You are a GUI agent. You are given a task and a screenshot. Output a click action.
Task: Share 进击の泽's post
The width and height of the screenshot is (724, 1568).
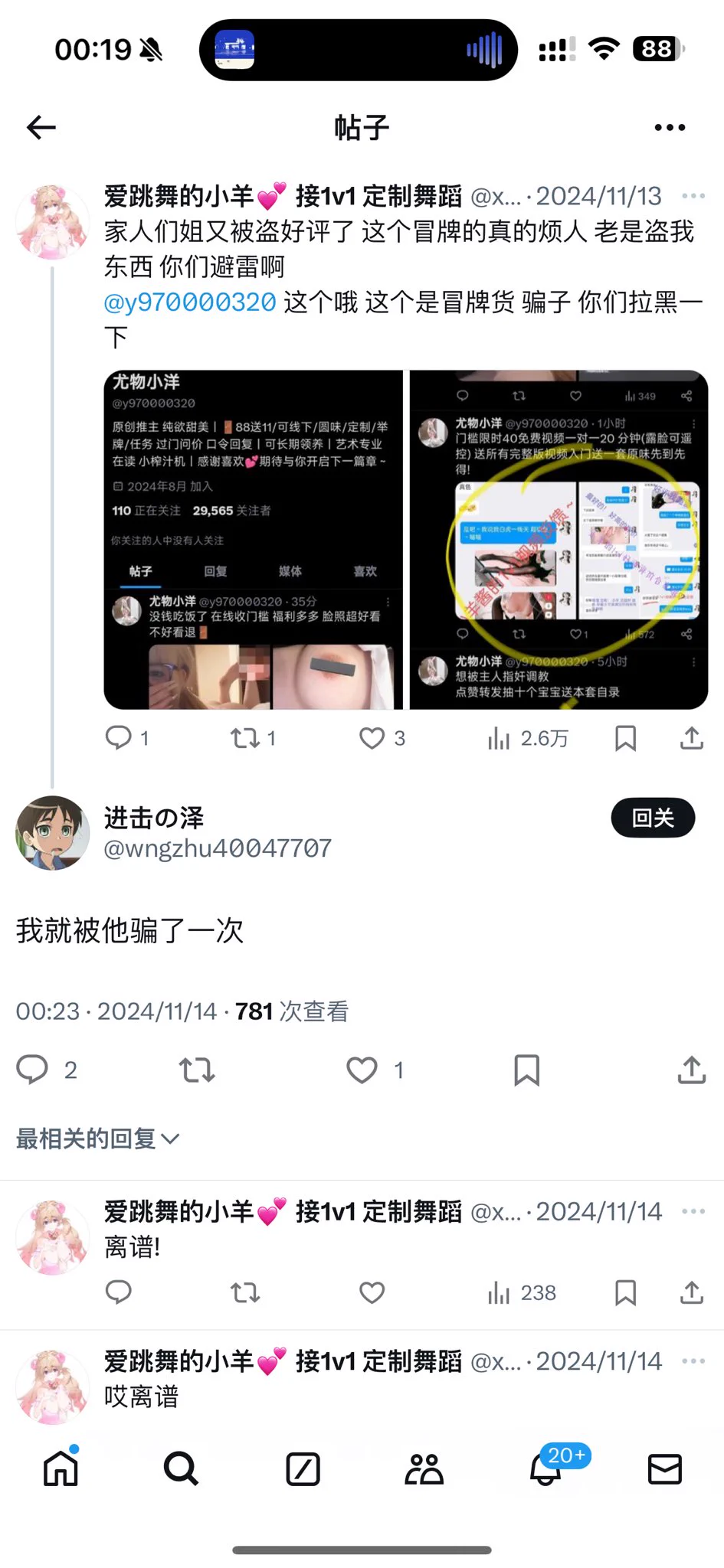tap(691, 1070)
